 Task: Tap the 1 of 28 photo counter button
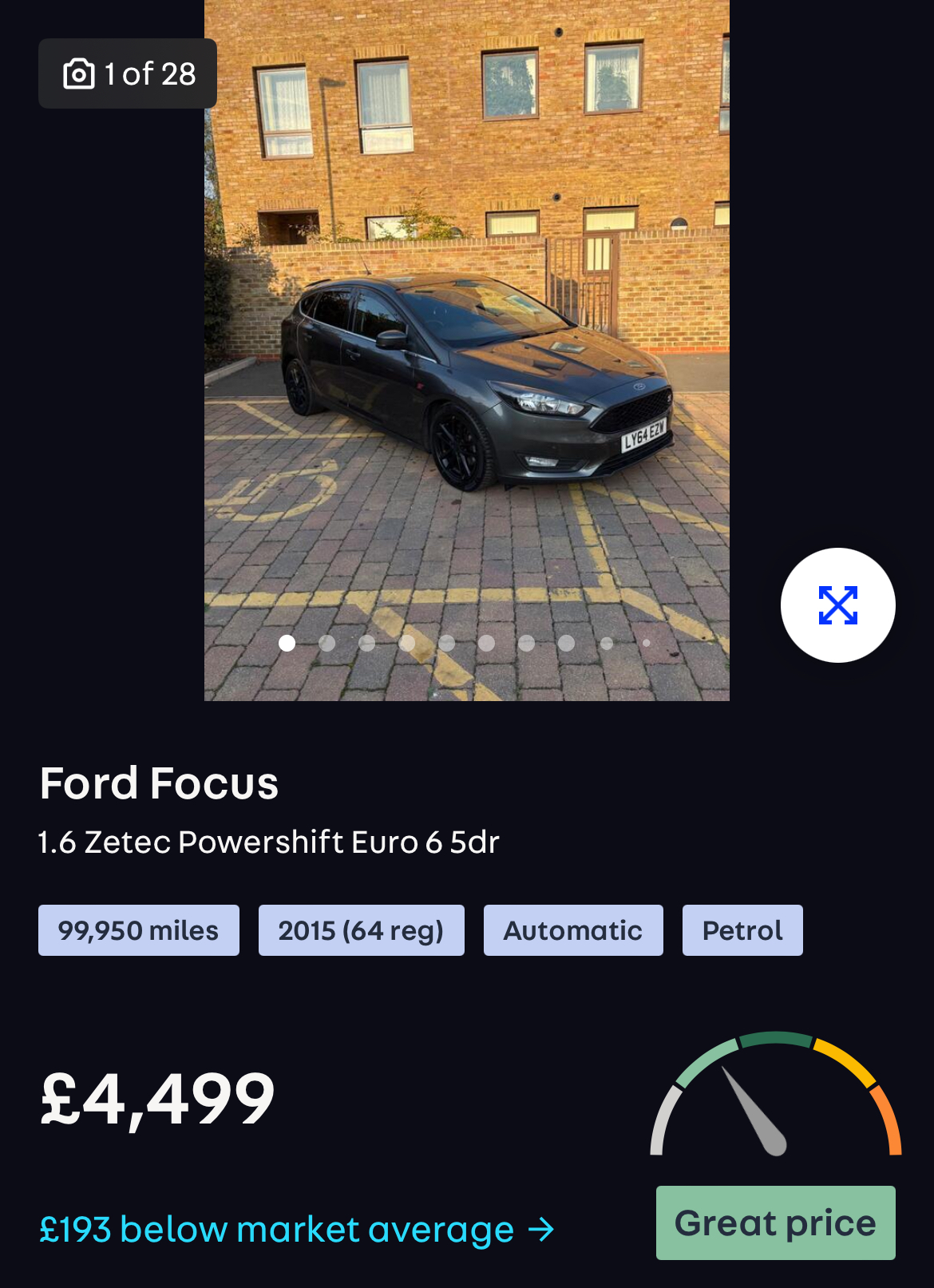pos(128,74)
